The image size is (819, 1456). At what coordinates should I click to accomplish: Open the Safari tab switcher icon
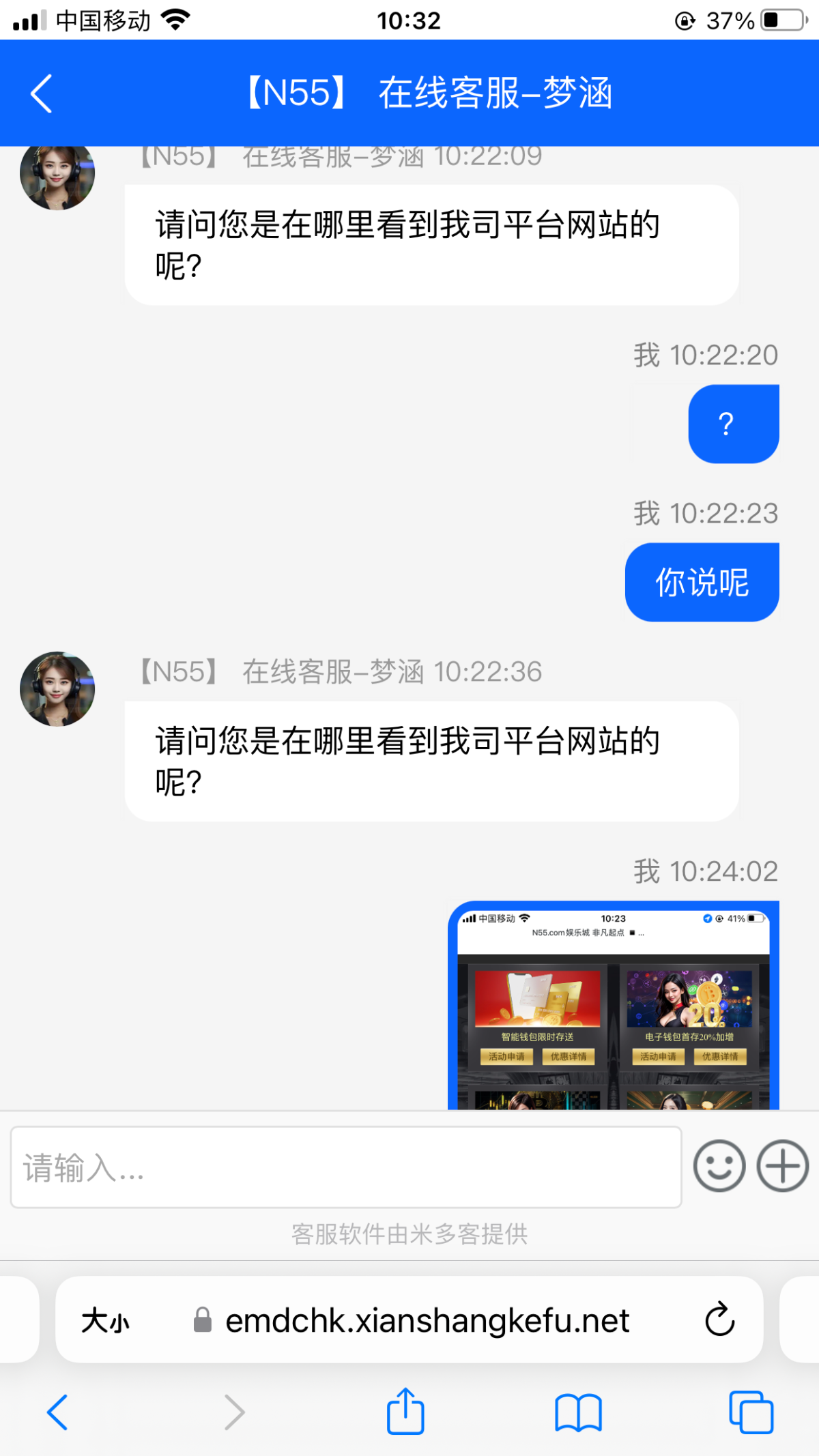[751, 1410]
